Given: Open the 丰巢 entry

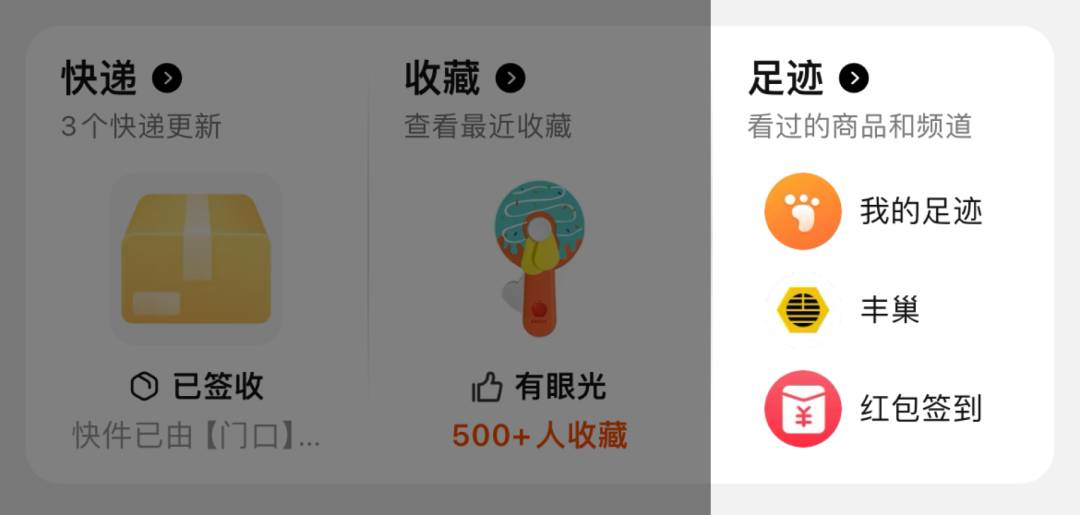Looking at the screenshot, I should point(850,310).
